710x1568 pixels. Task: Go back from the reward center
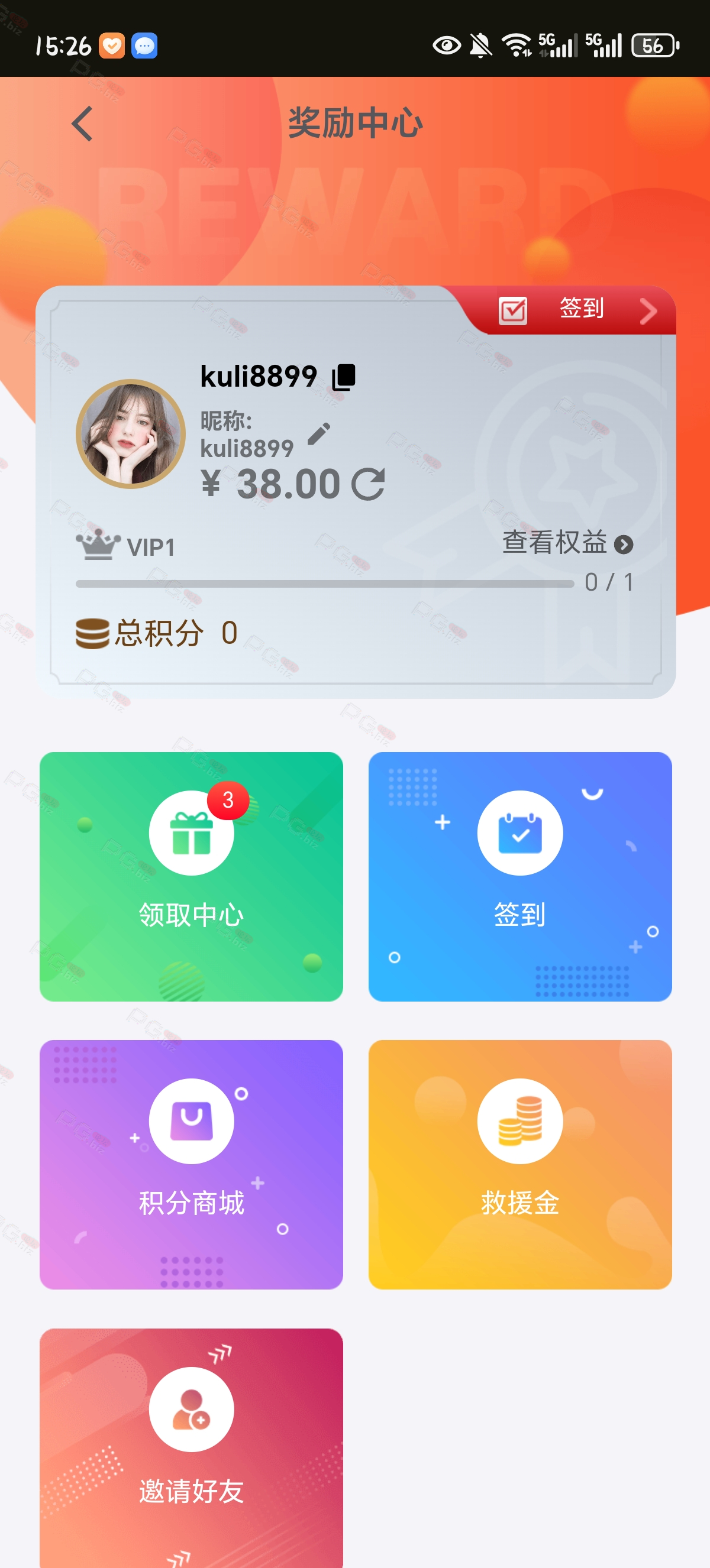(82, 124)
